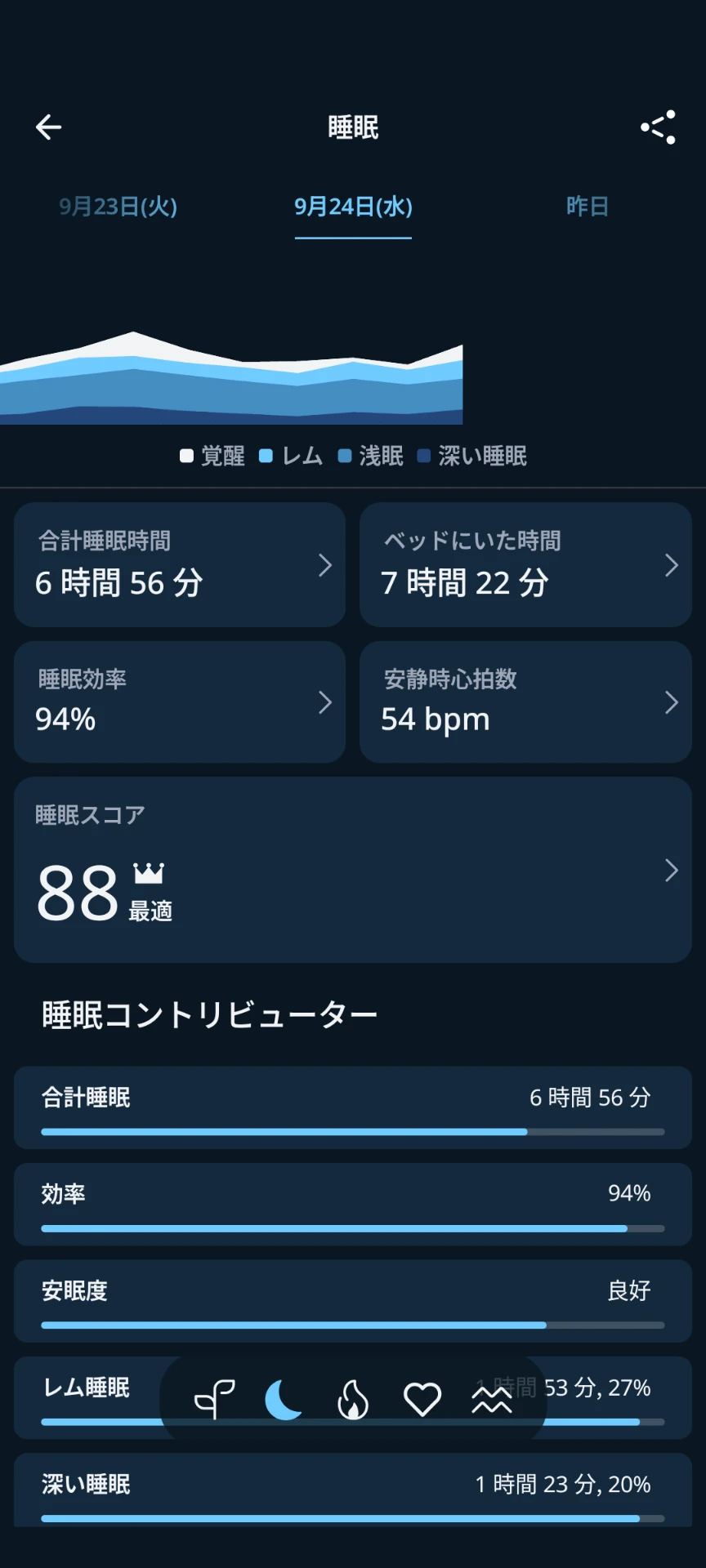Open the wave icon section
Screen dimensions: 706x1568
pyautogui.click(x=492, y=1400)
